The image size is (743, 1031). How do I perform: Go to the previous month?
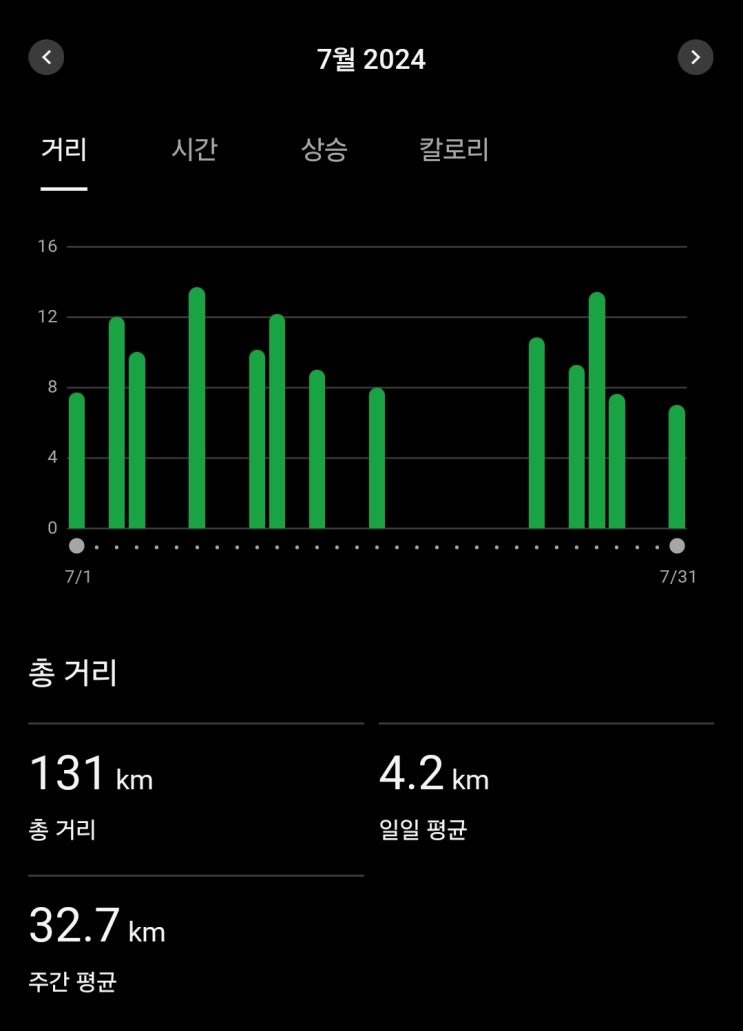coord(46,57)
